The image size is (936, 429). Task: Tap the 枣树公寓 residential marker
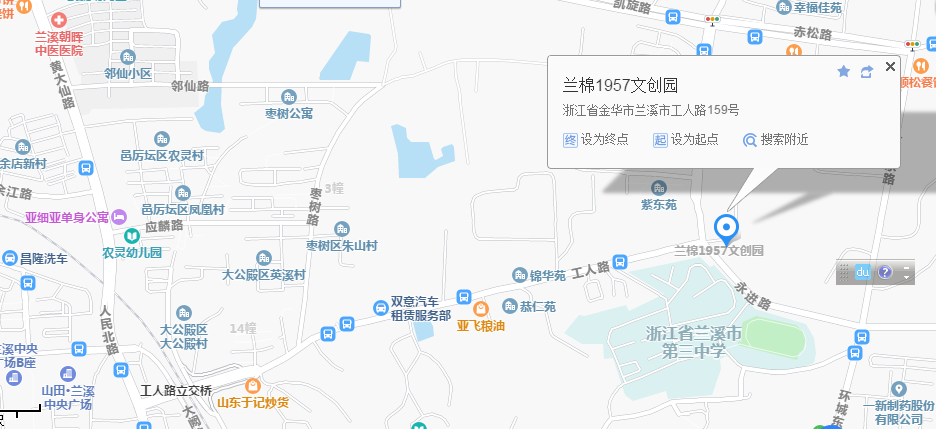[289, 97]
